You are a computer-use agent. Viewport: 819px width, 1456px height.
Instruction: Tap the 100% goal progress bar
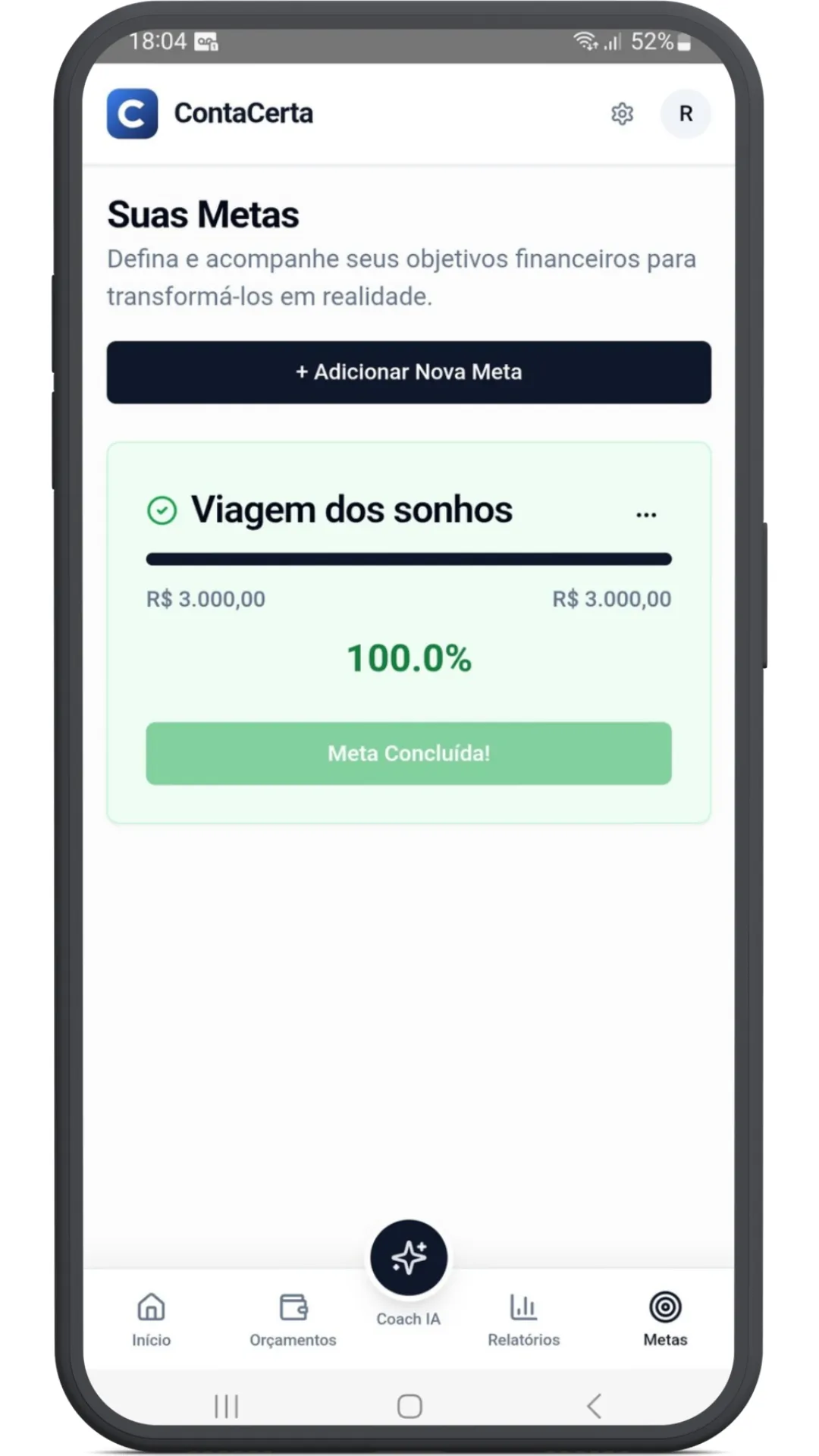click(408, 559)
